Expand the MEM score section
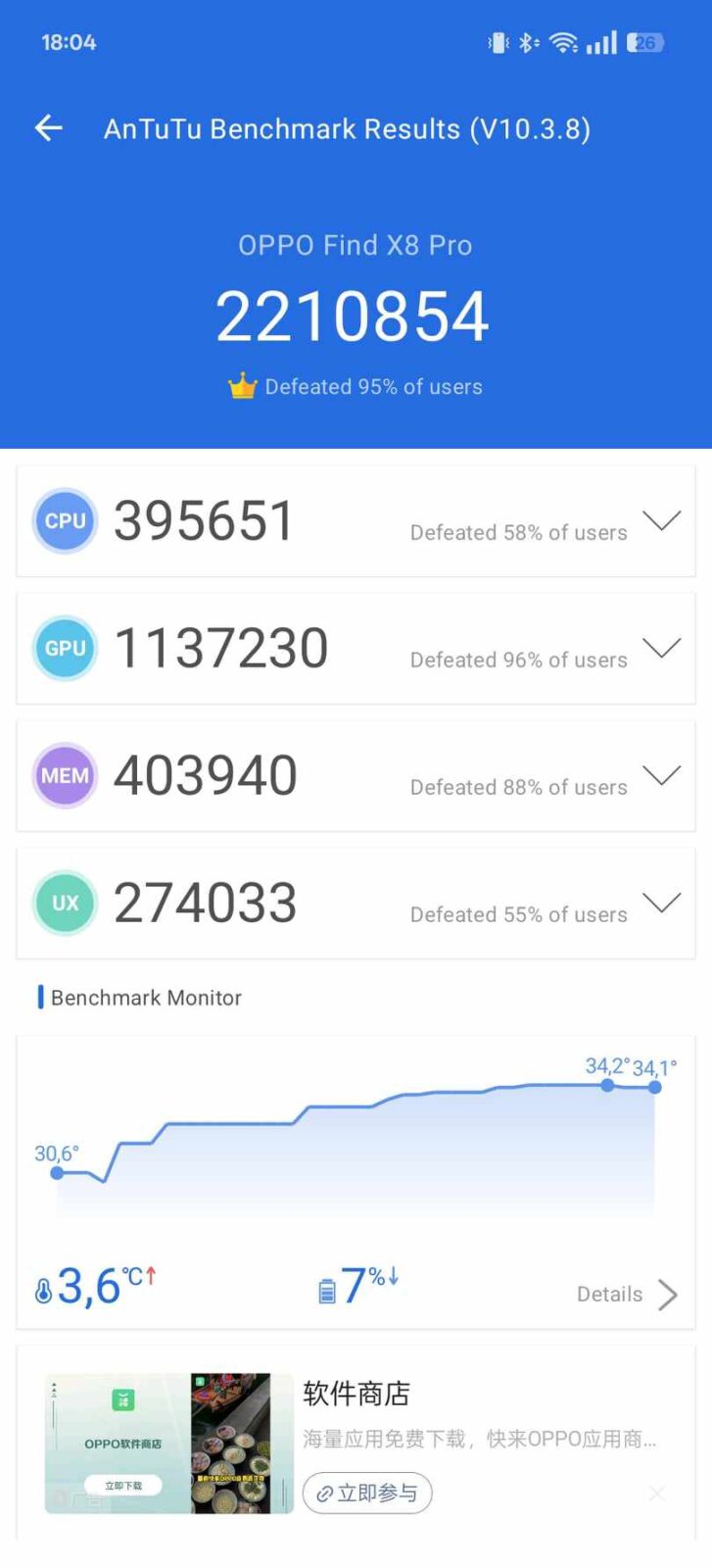Viewport: 712px width, 1568px height. pyautogui.click(x=662, y=775)
